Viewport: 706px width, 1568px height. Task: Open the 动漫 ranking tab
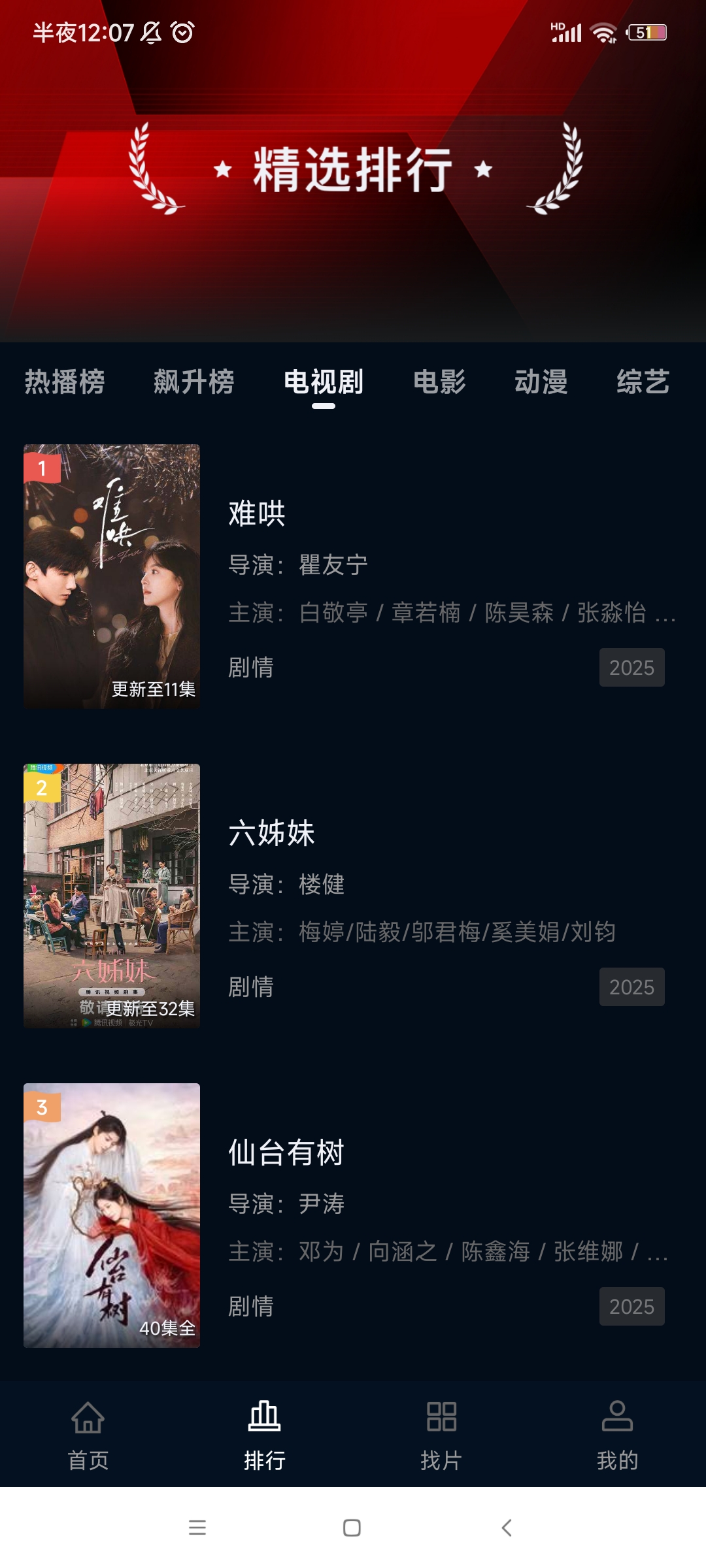[x=541, y=382]
